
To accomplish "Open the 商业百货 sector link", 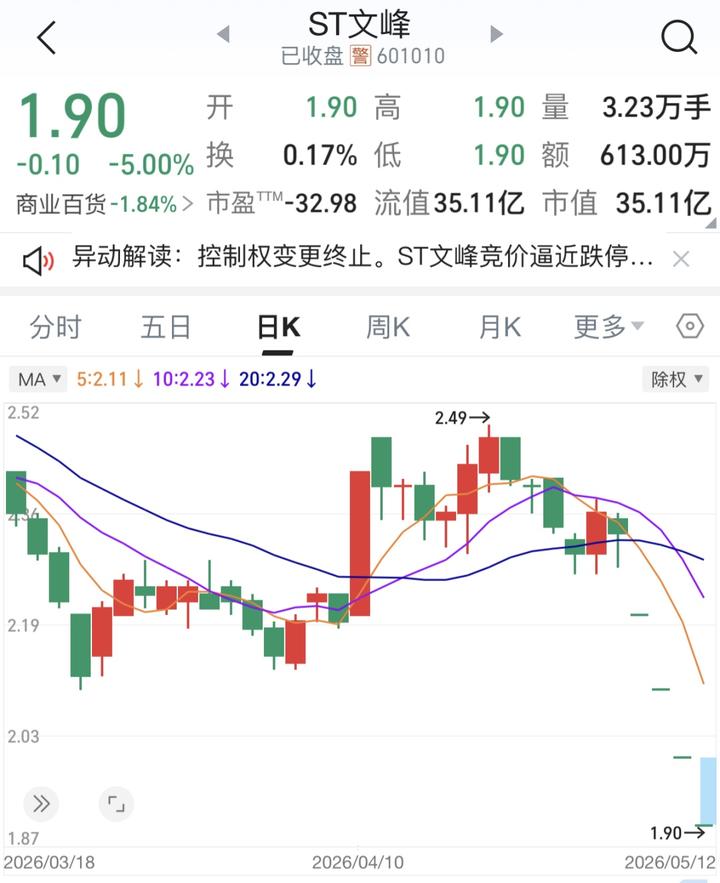I will 105,204.
